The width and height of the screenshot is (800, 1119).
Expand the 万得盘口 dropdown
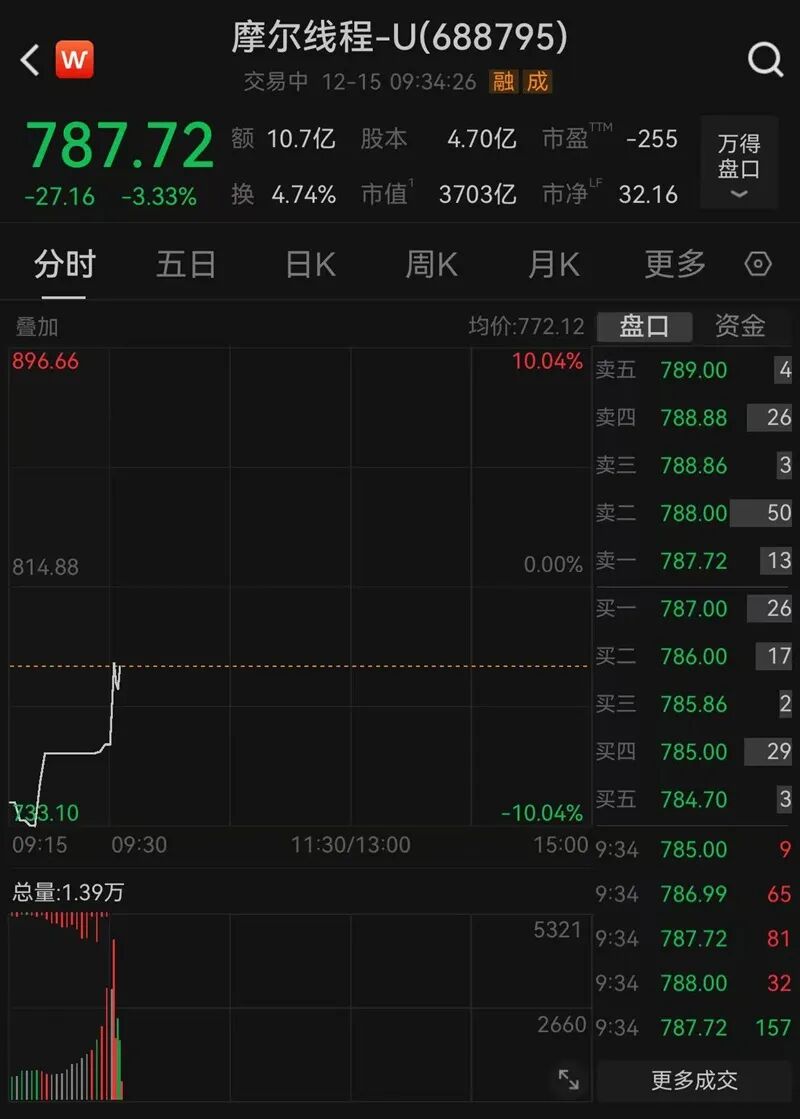pyautogui.click(x=739, y=165)
